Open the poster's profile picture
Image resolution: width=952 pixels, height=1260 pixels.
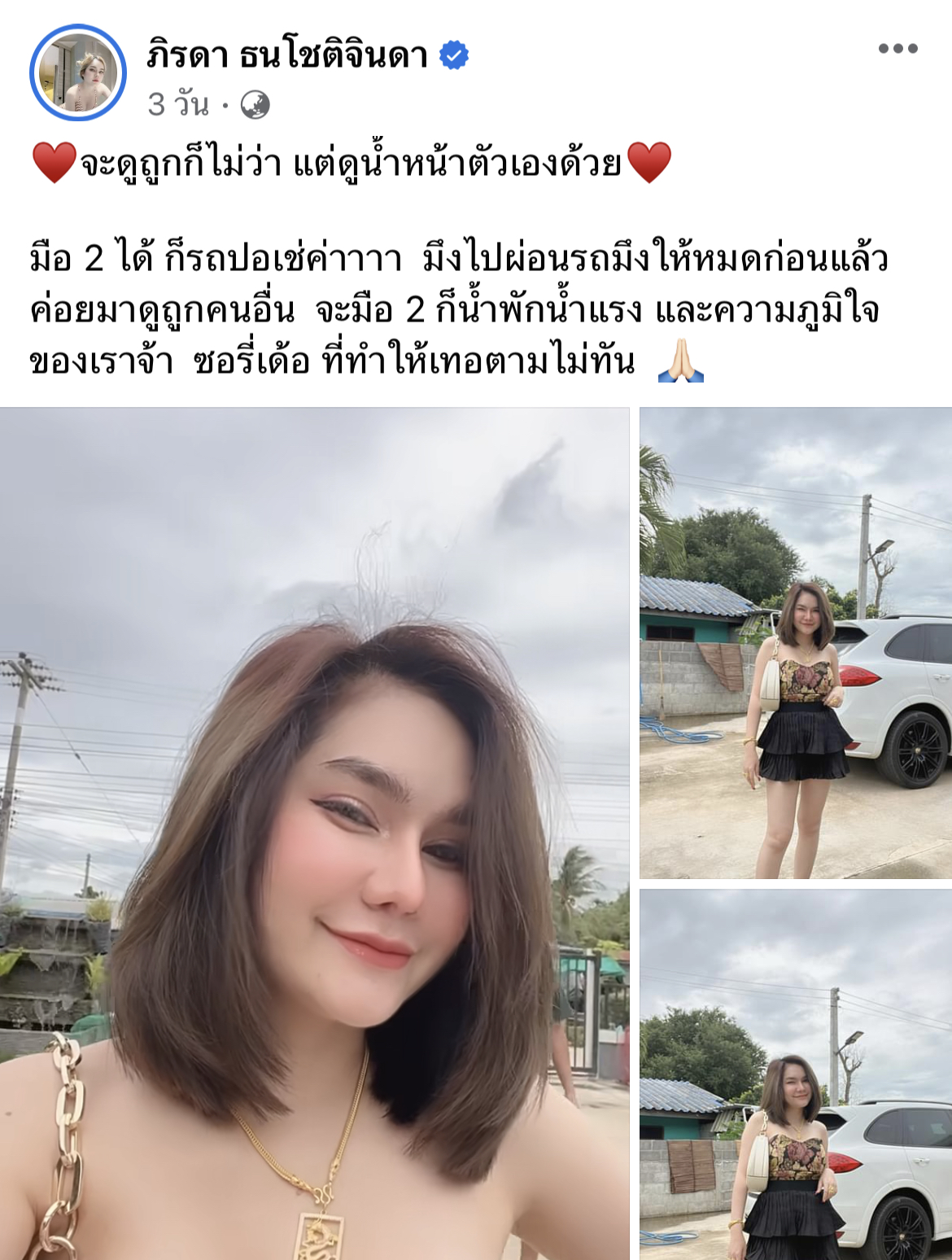tap(78, 72)
